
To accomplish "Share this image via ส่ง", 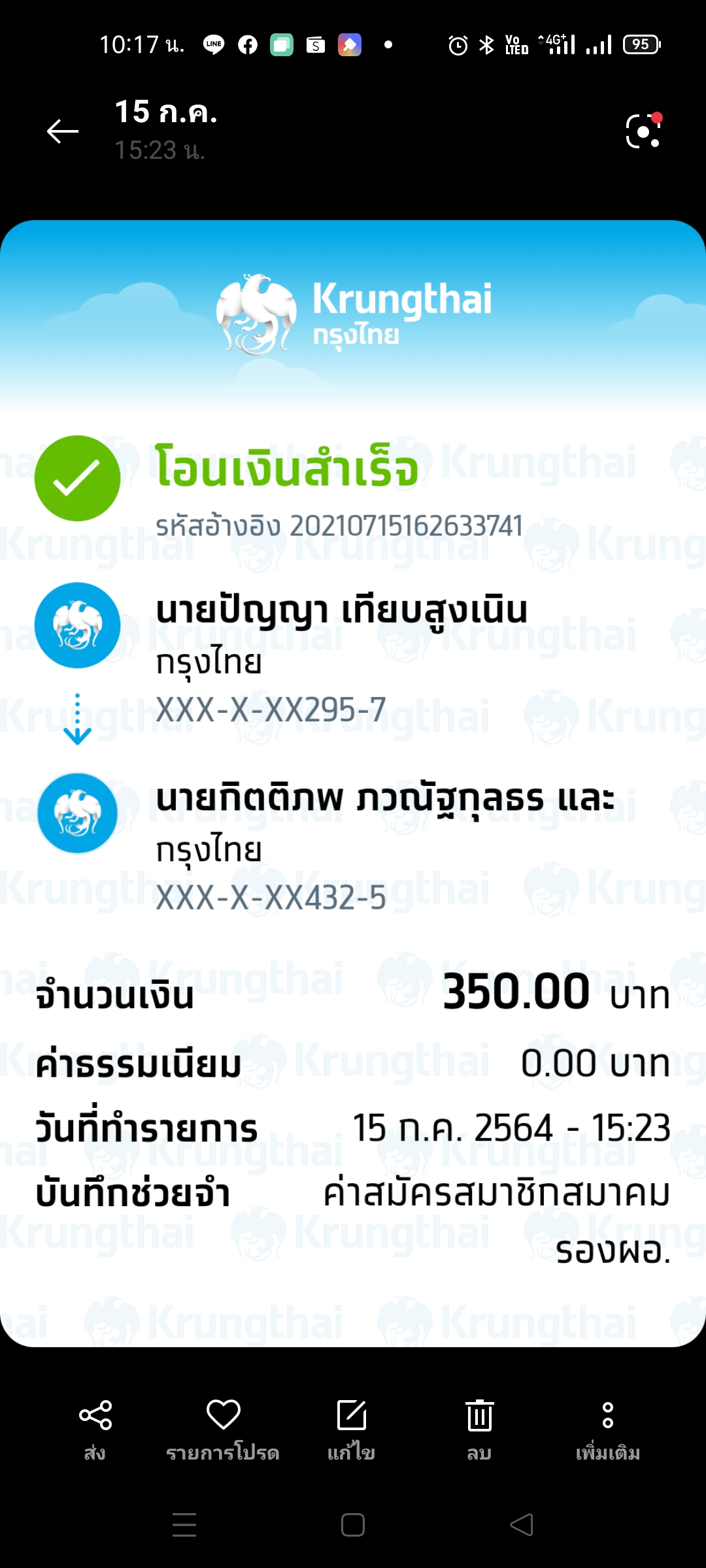I will tap(95, 1429).
